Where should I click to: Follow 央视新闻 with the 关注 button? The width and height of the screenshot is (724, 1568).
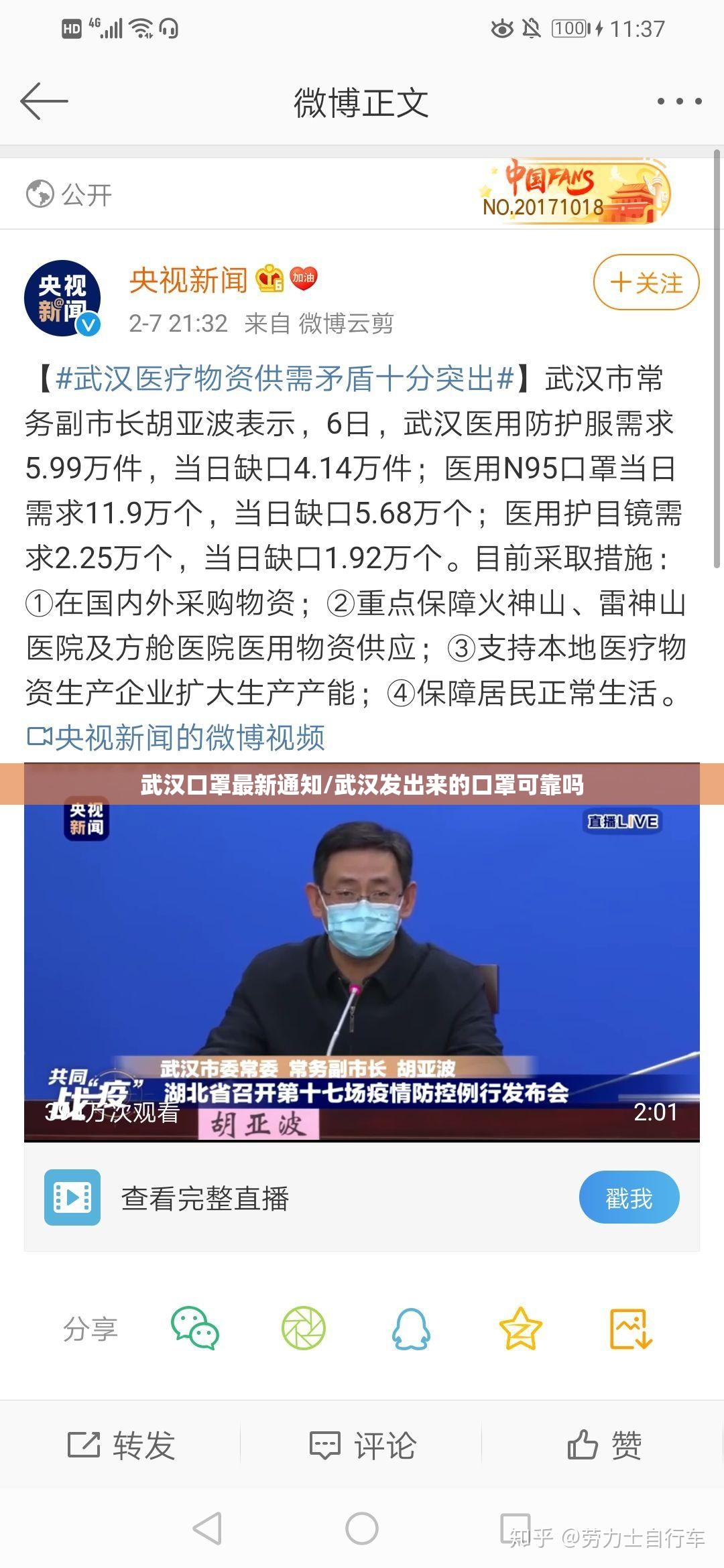(646, 283)
